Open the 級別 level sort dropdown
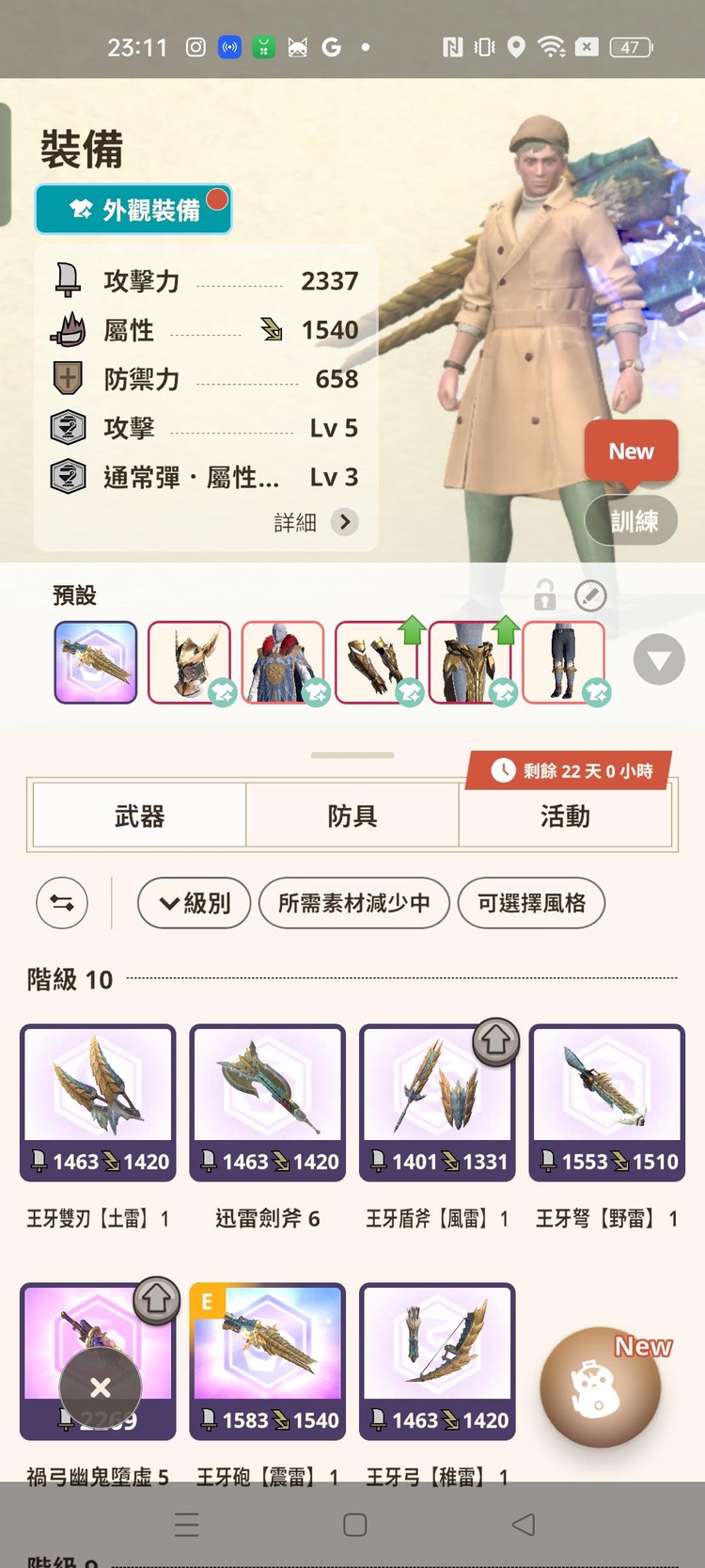 [x=193, y=903]
